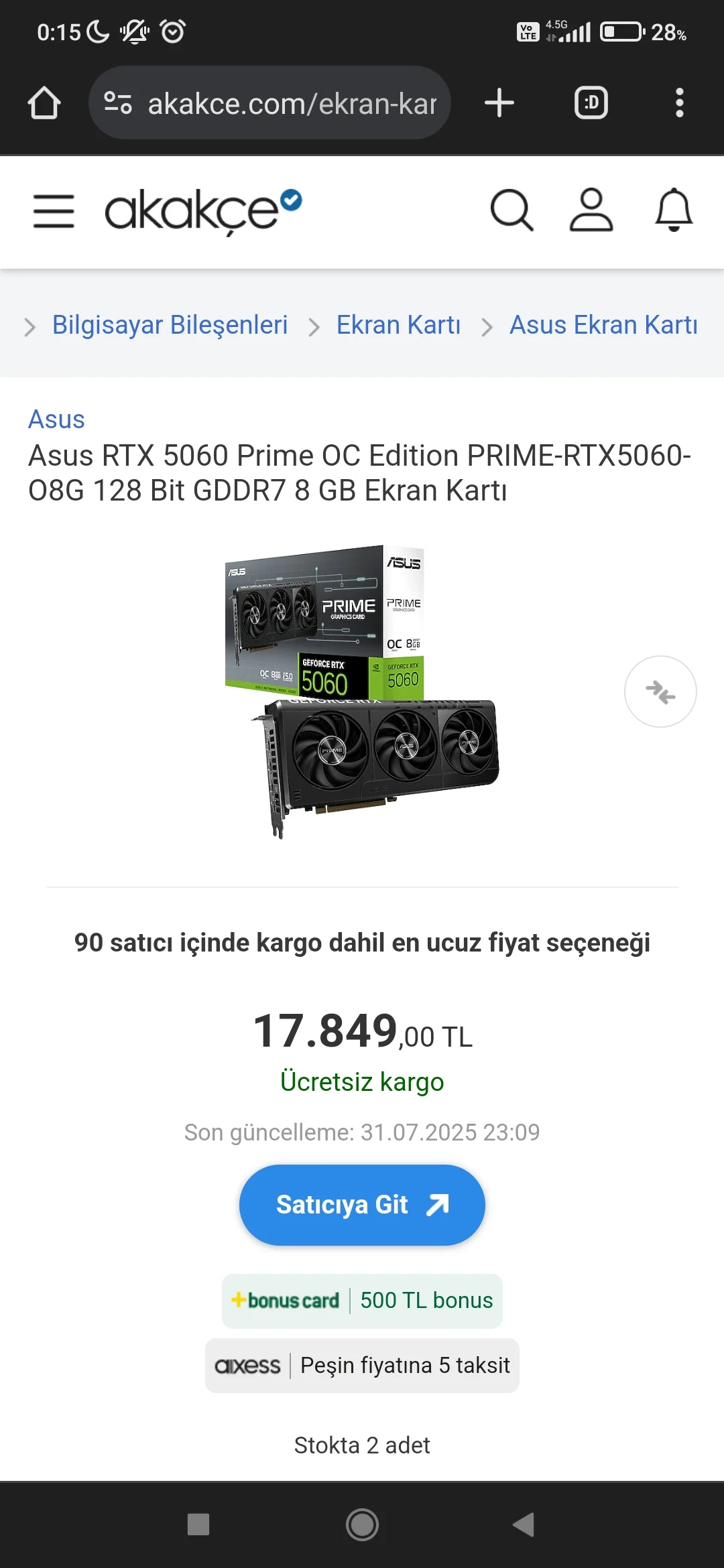Open the notifications bell
This screenshot has width=724, height=1568.
tap(673, 210)
